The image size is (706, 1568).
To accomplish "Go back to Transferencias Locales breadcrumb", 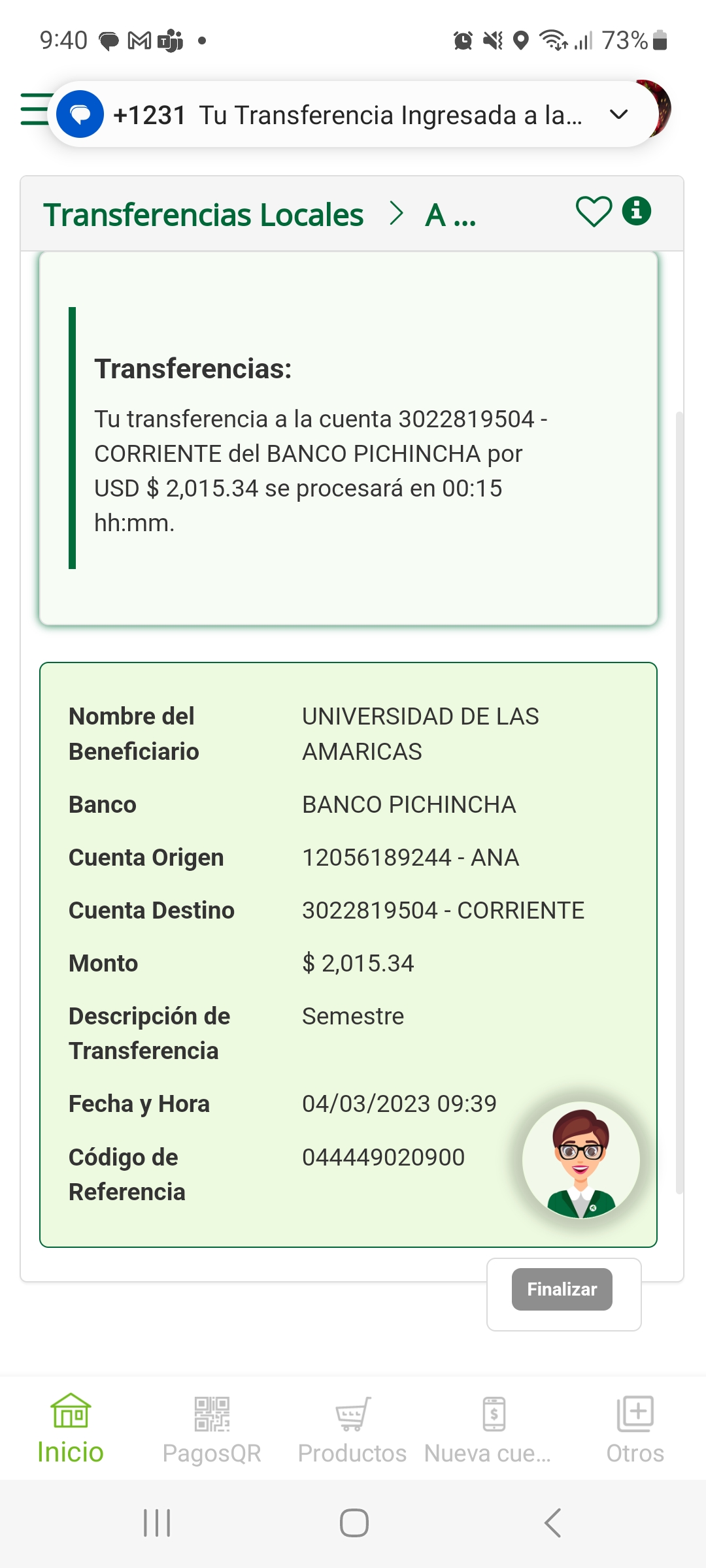I will (x=203, y=214).
